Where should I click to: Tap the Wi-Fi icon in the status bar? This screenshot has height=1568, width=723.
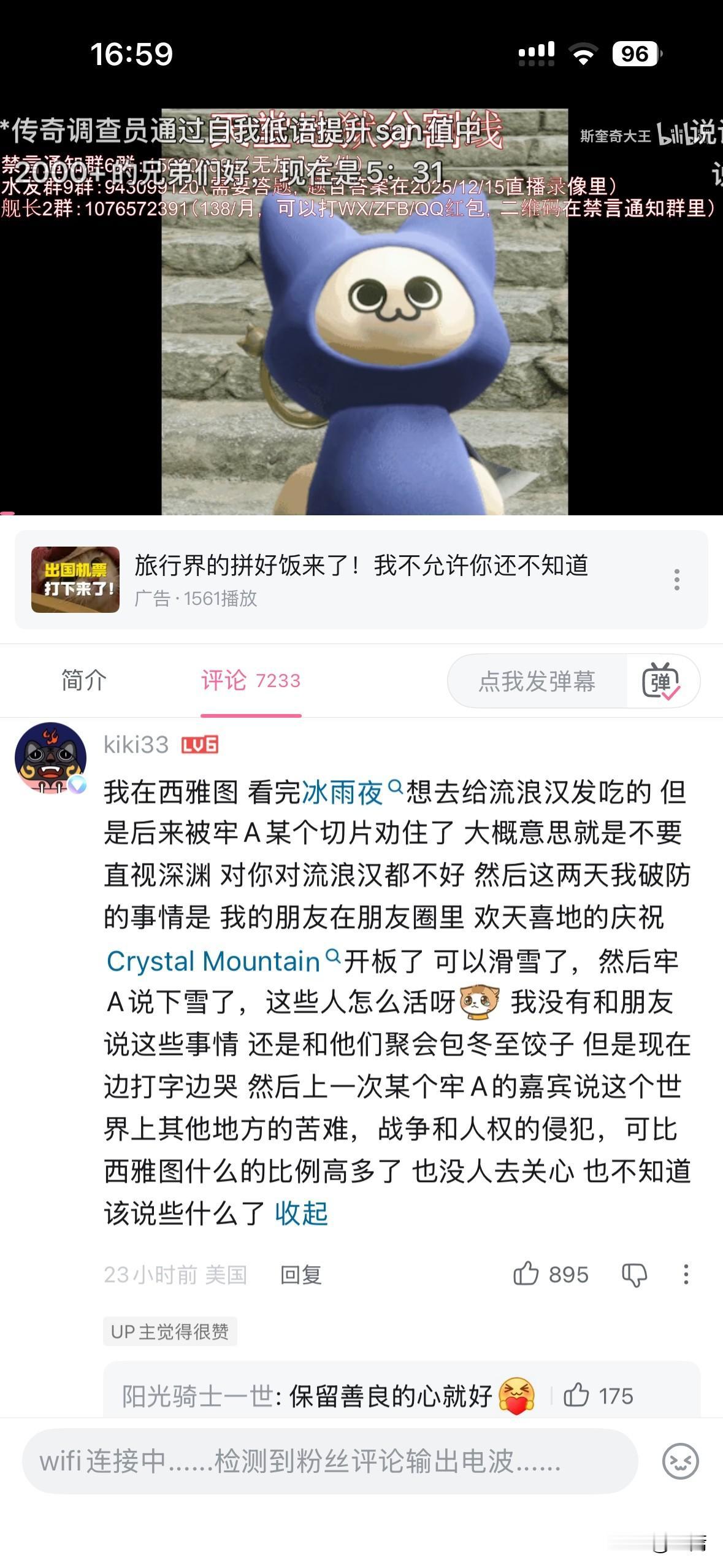pos(583,54)
